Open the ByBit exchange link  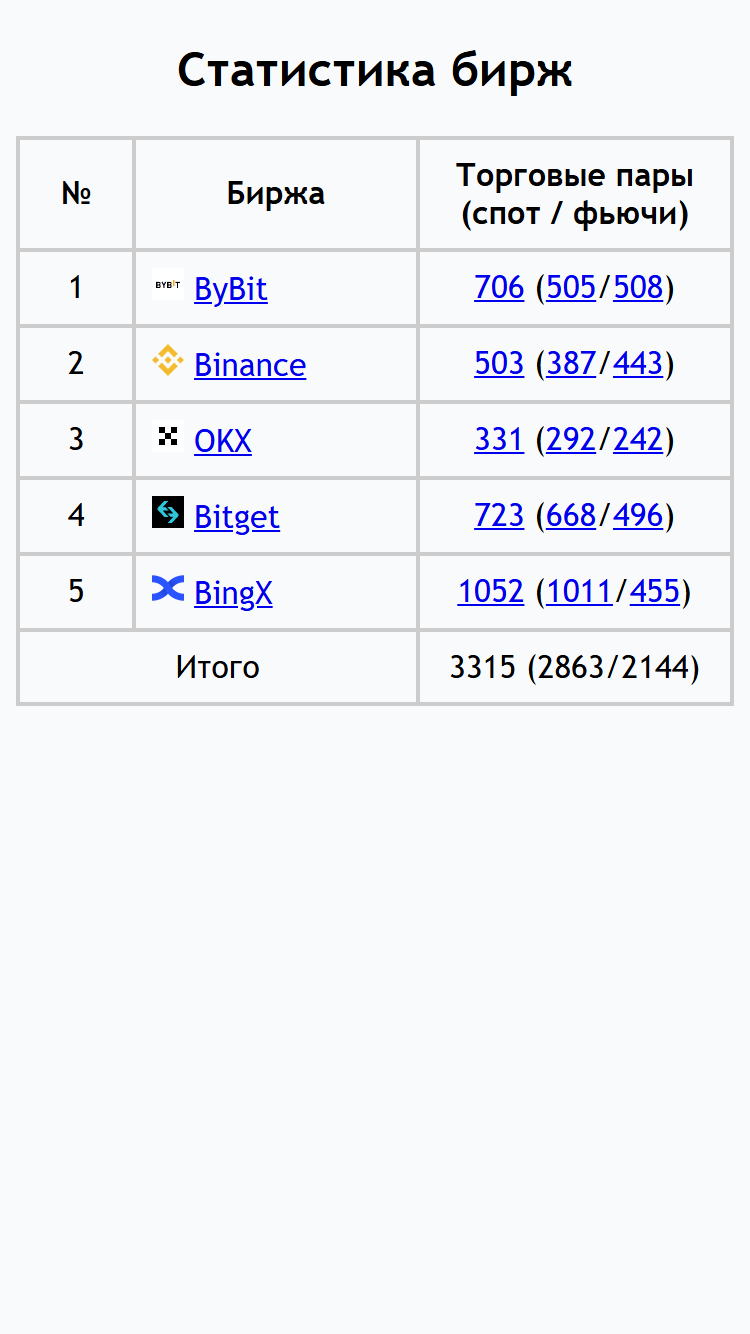coord(230,289)
